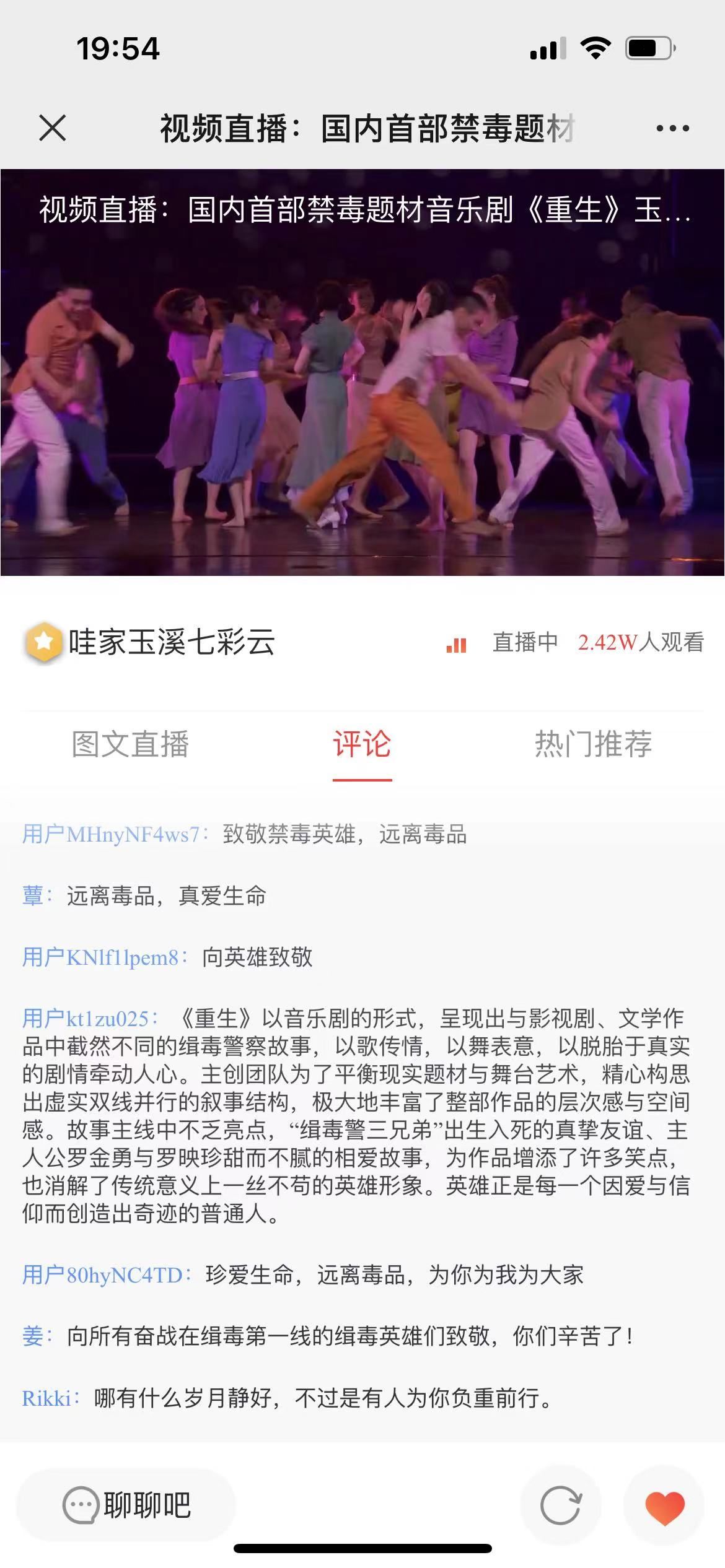Image resolution: width=725 pixels, height=1568 pixels.
Task: Refresh the comments list
Action: point(561,1505)
